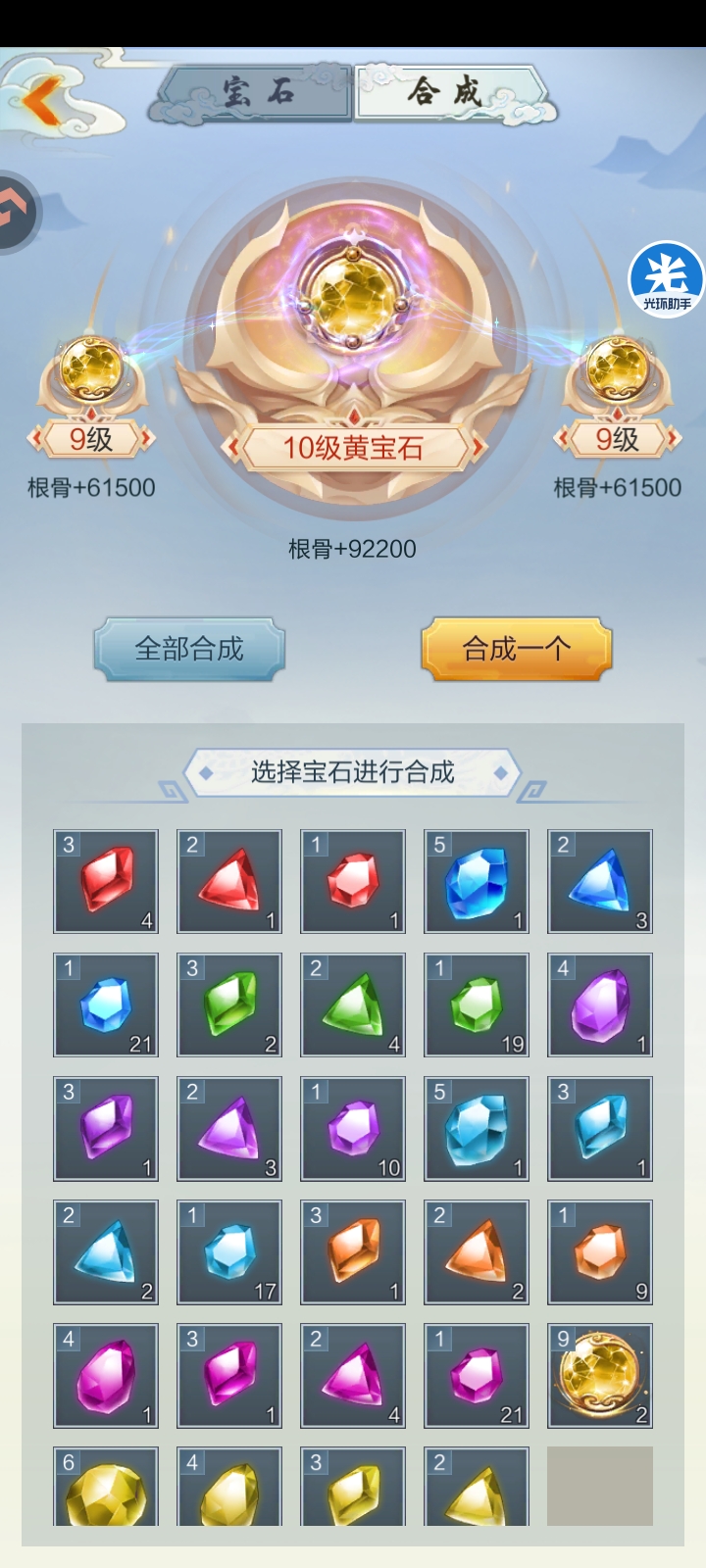This screenshot has width=706, height=1568.
Task: Select the level 5 dark blue gem
Action: [x=477, y=882]
